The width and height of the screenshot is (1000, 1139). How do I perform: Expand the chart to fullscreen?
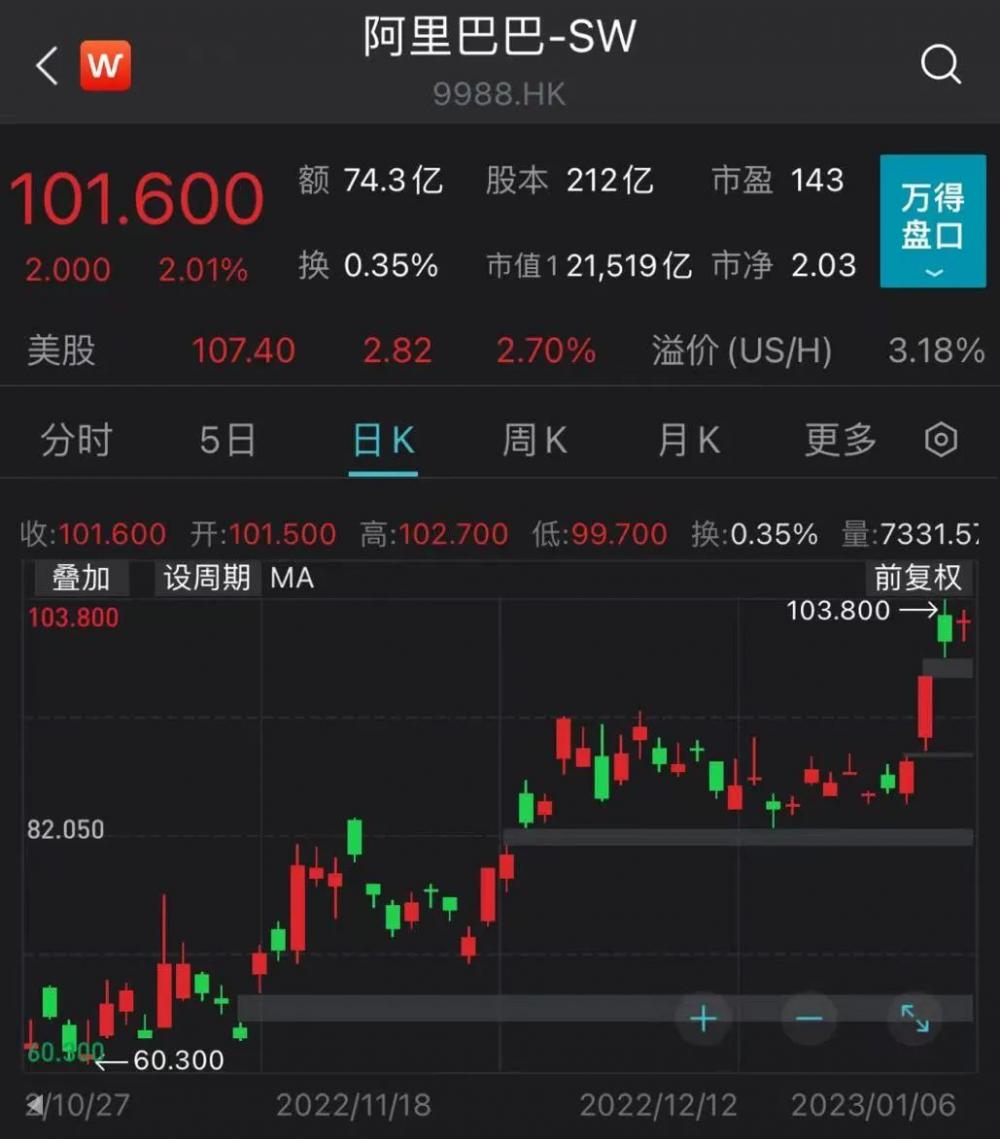pos(915,1019)
